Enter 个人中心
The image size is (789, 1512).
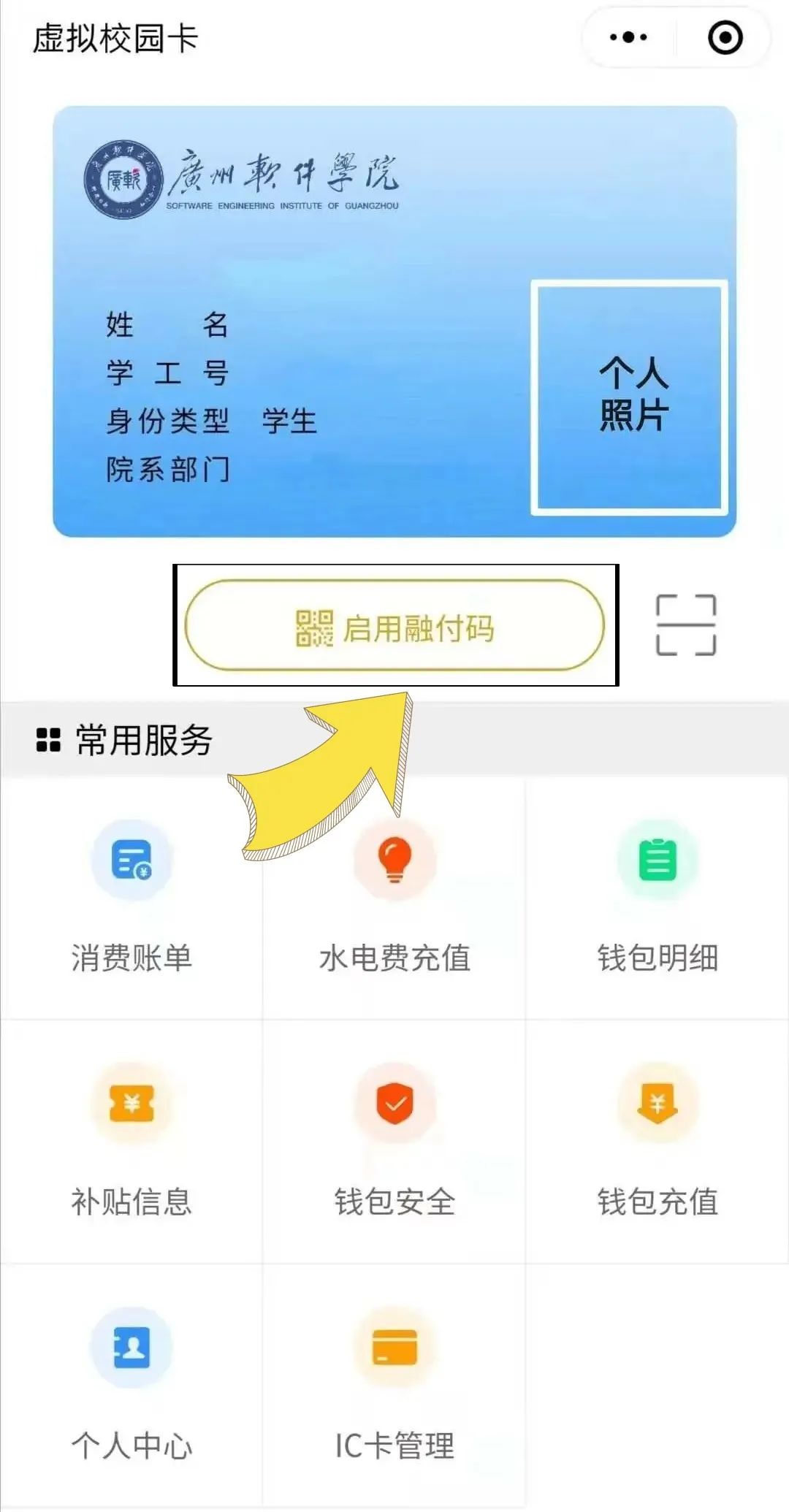tap(131, 1385)
